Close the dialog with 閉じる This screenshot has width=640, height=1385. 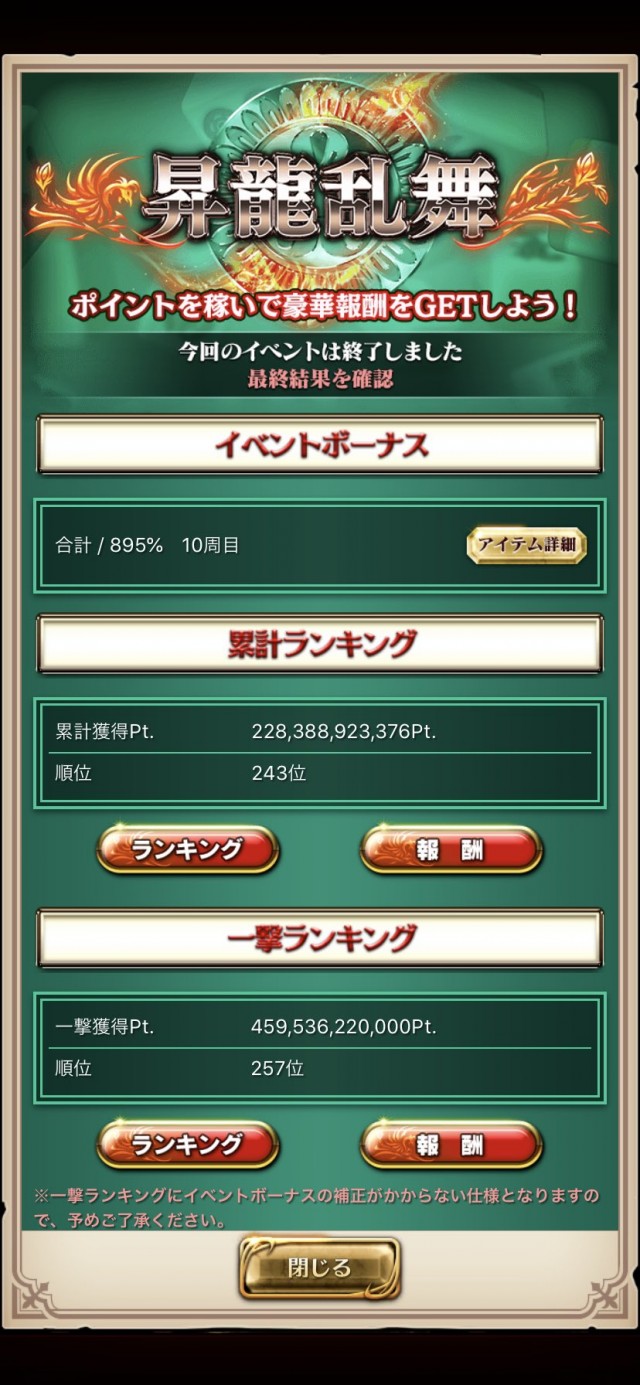(x=319, y=1268)
